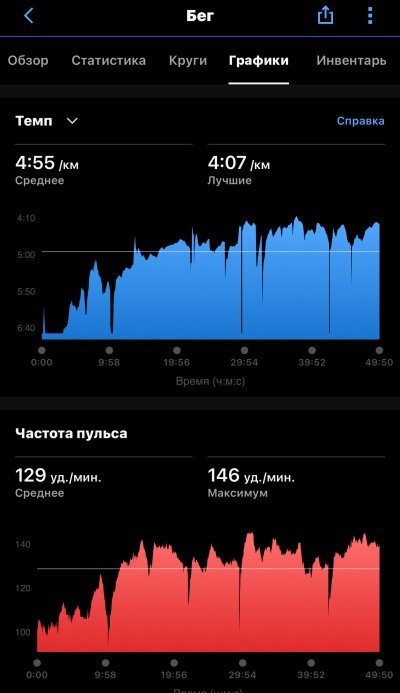Open the Статистика tab
400x693 pixels.
109,61
